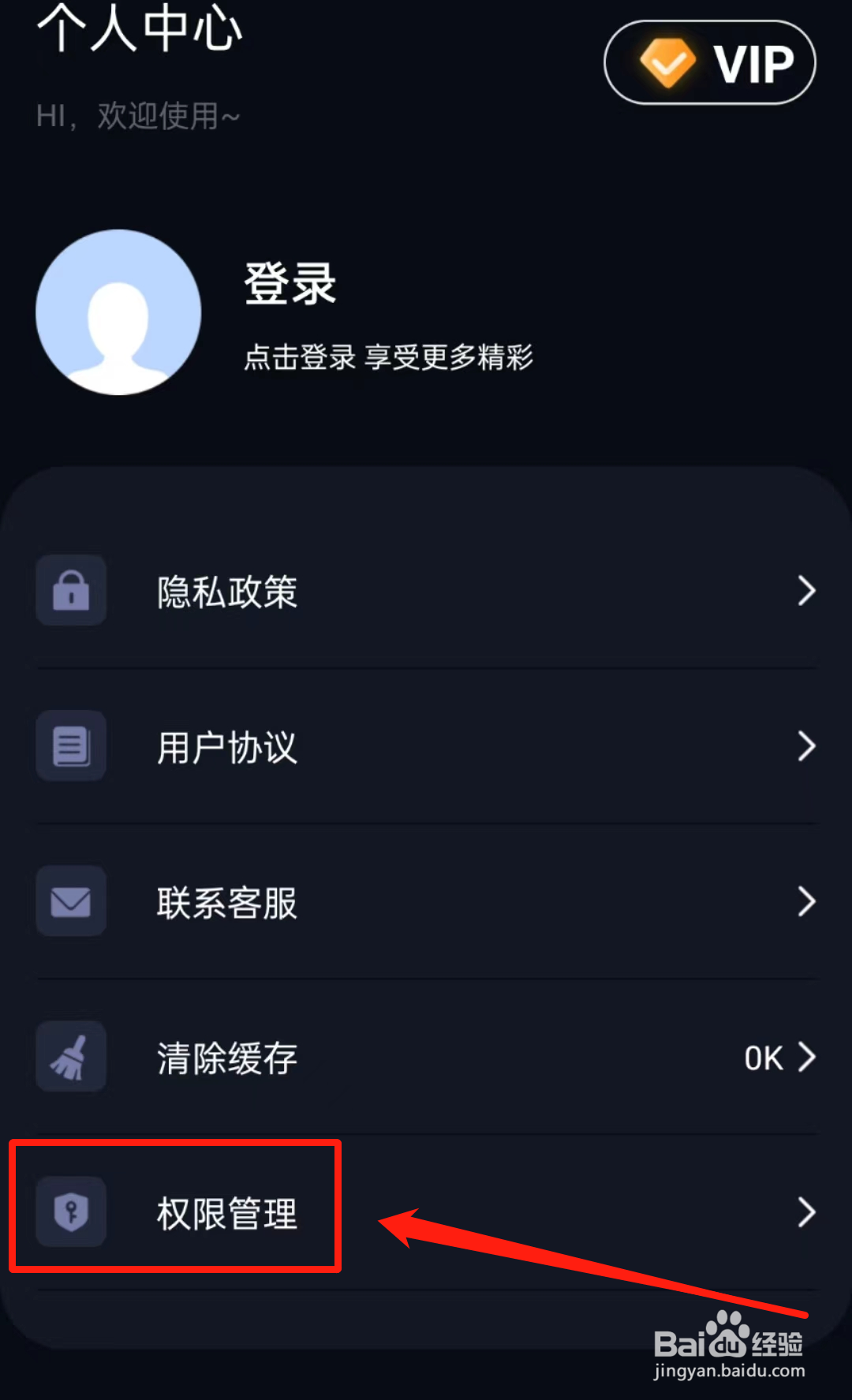Tap 登录 to sign in
The height and width of the screenshot is (1400, 852).
click(290, 284)
